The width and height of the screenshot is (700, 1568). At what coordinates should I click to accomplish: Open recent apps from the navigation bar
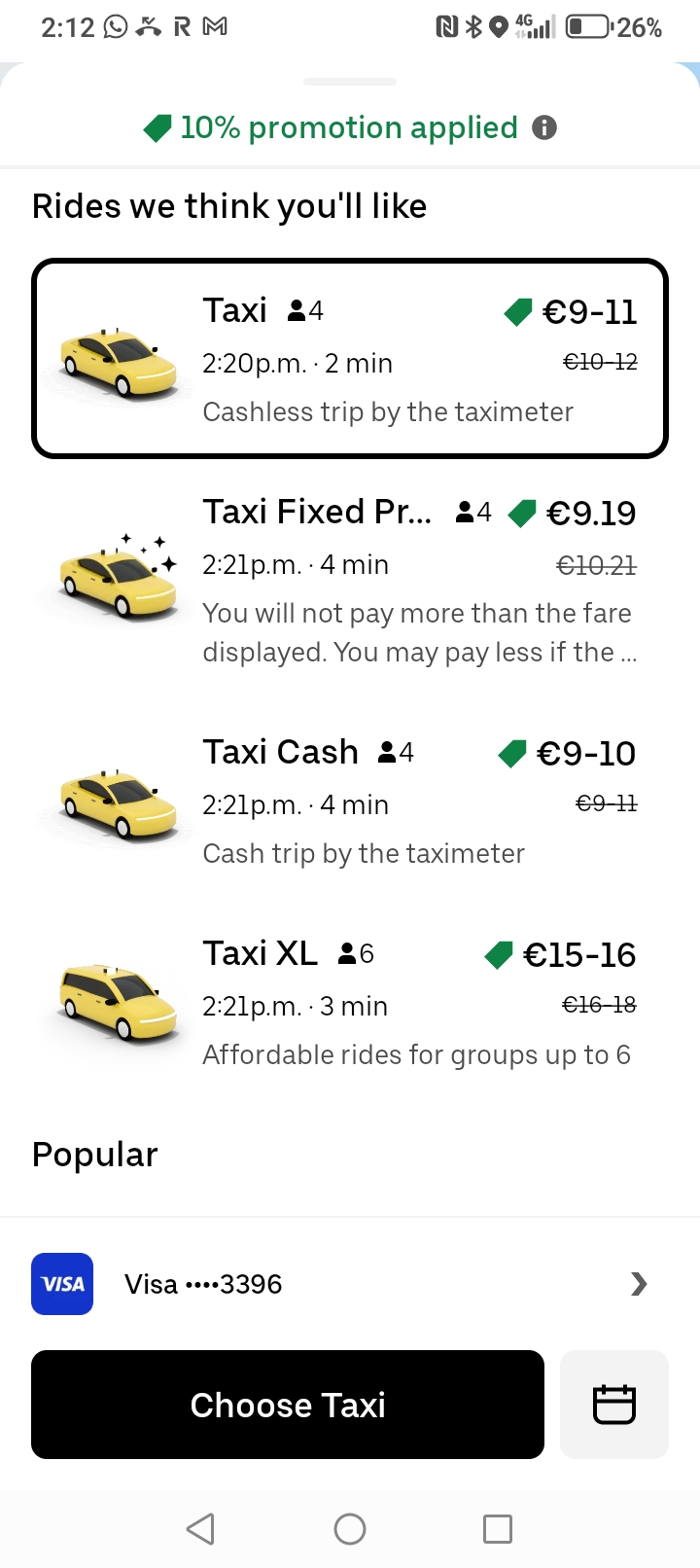click(498, 1529)
